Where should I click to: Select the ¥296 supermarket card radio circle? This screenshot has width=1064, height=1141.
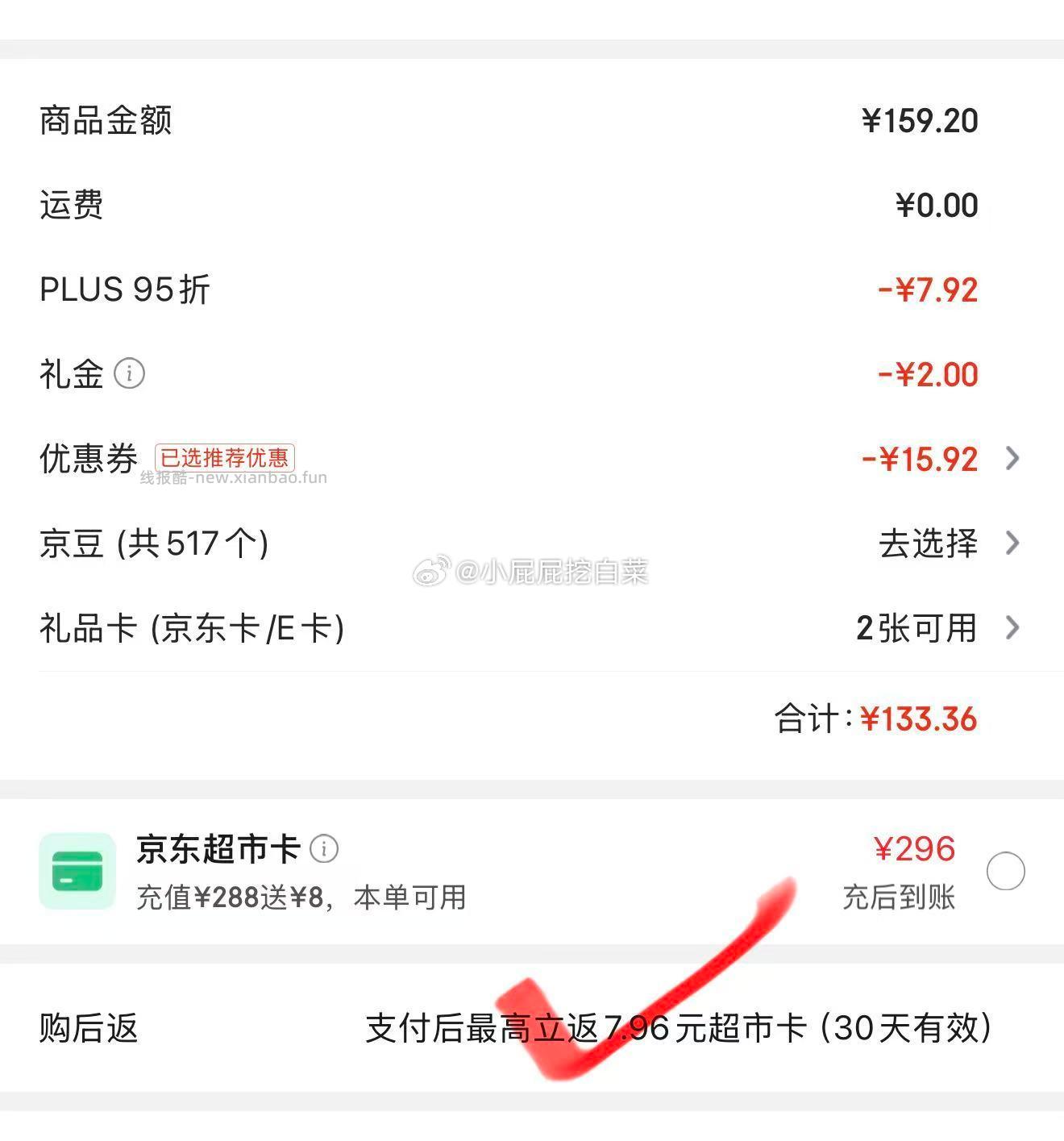point(1005,872)
